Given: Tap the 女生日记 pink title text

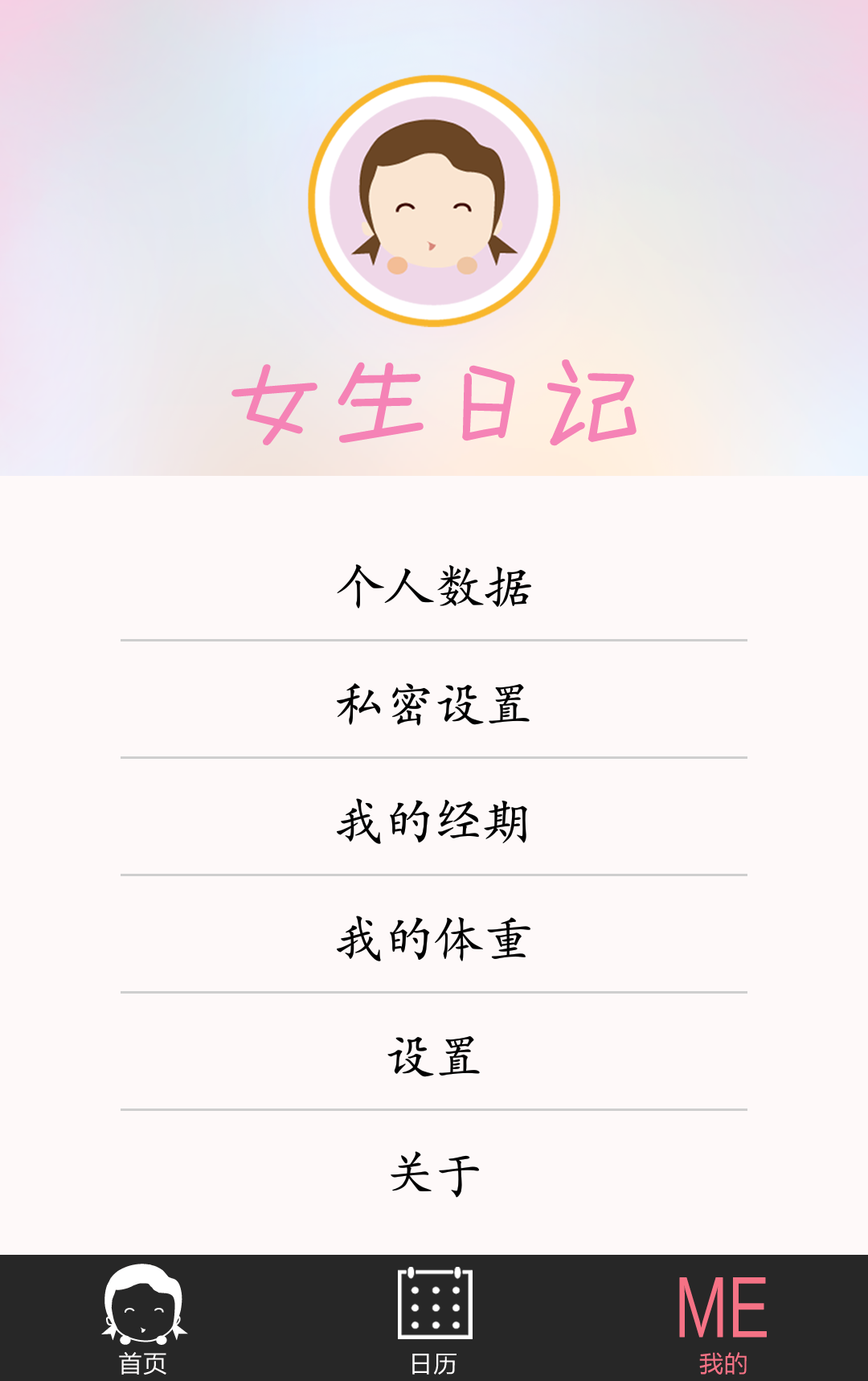Looking at the screenshot, I should (x=434, y=402).
